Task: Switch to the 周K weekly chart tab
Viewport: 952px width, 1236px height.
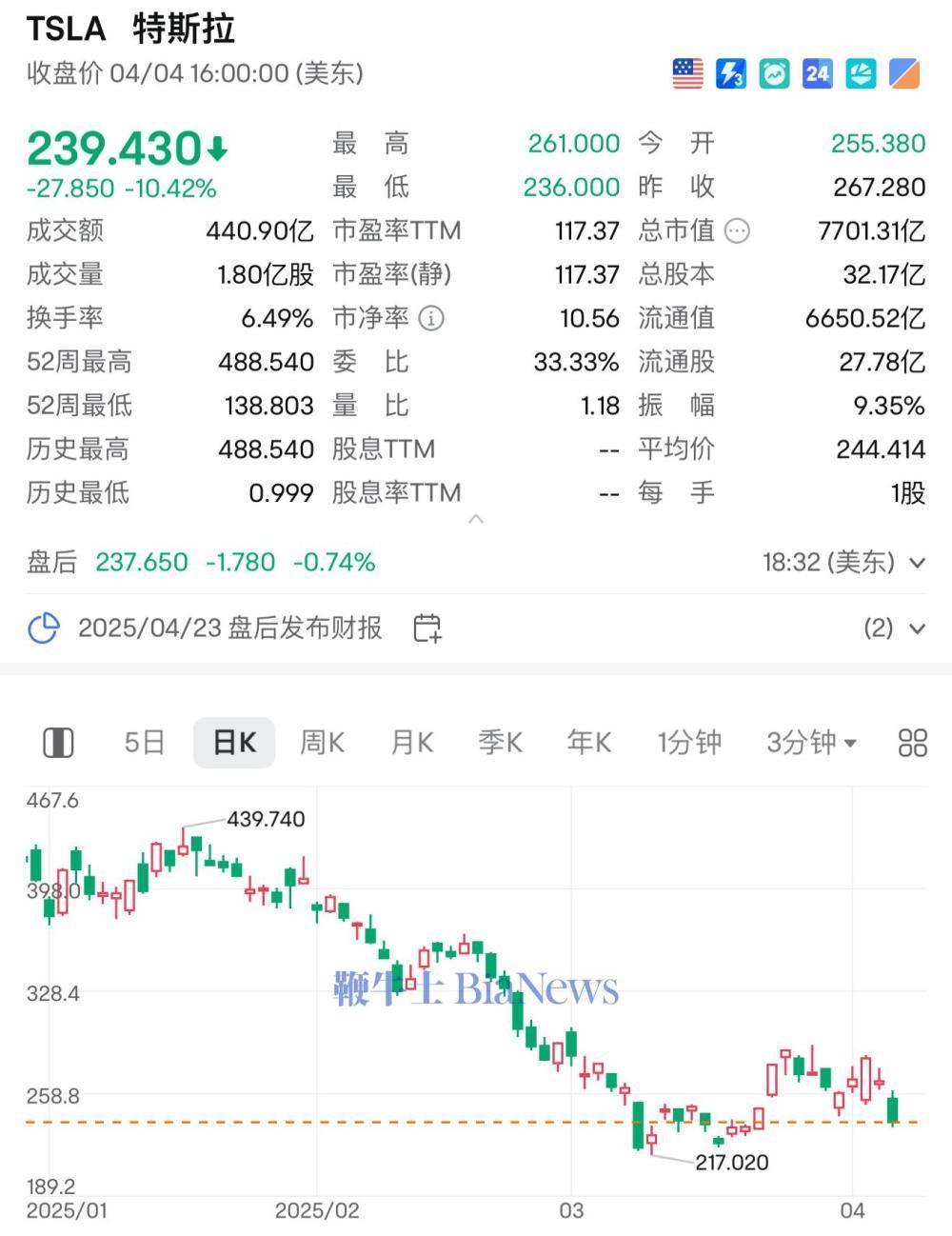Action: (x=322, y=742)
